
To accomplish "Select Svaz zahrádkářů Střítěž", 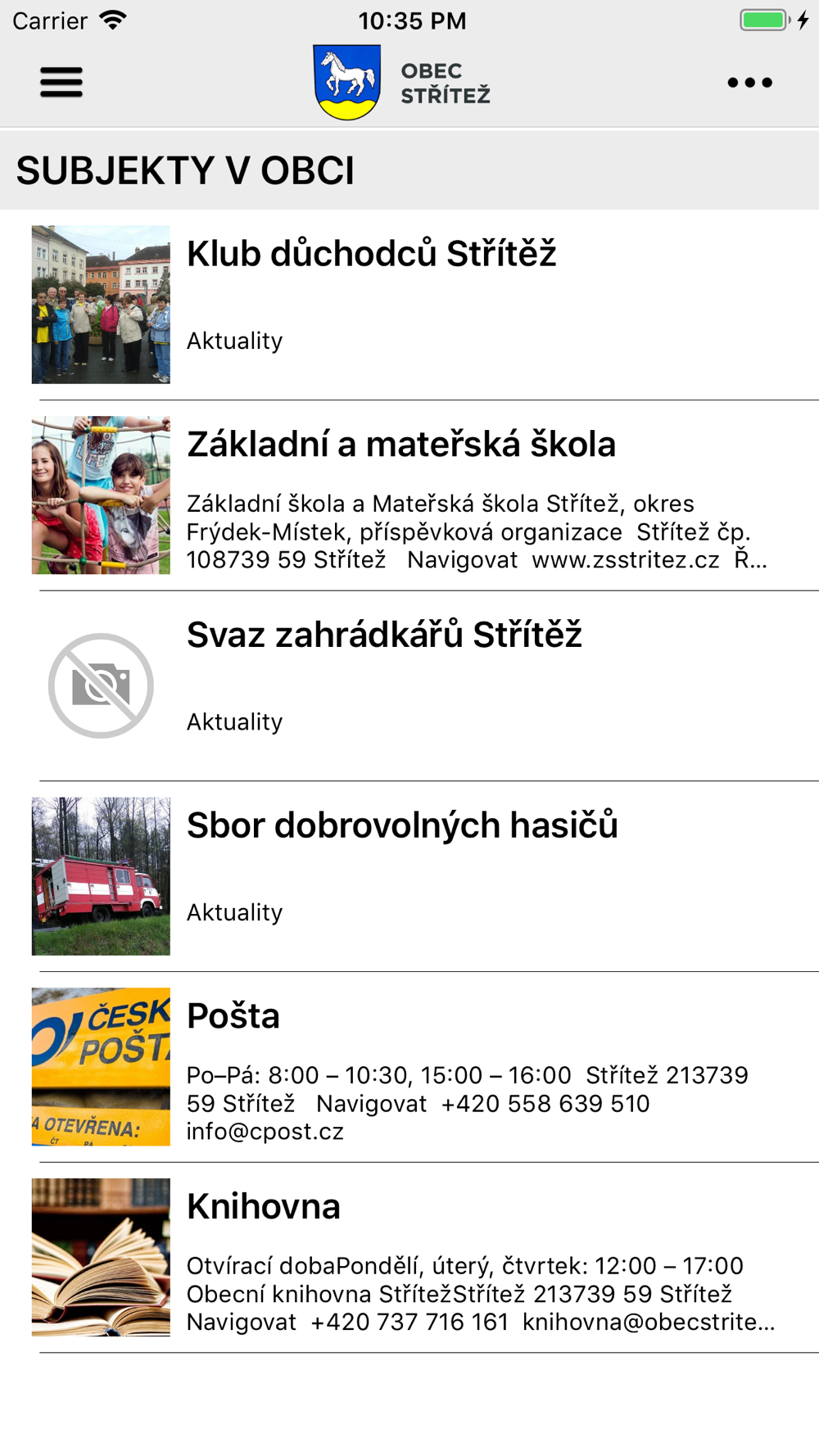I will pos(409,686).
